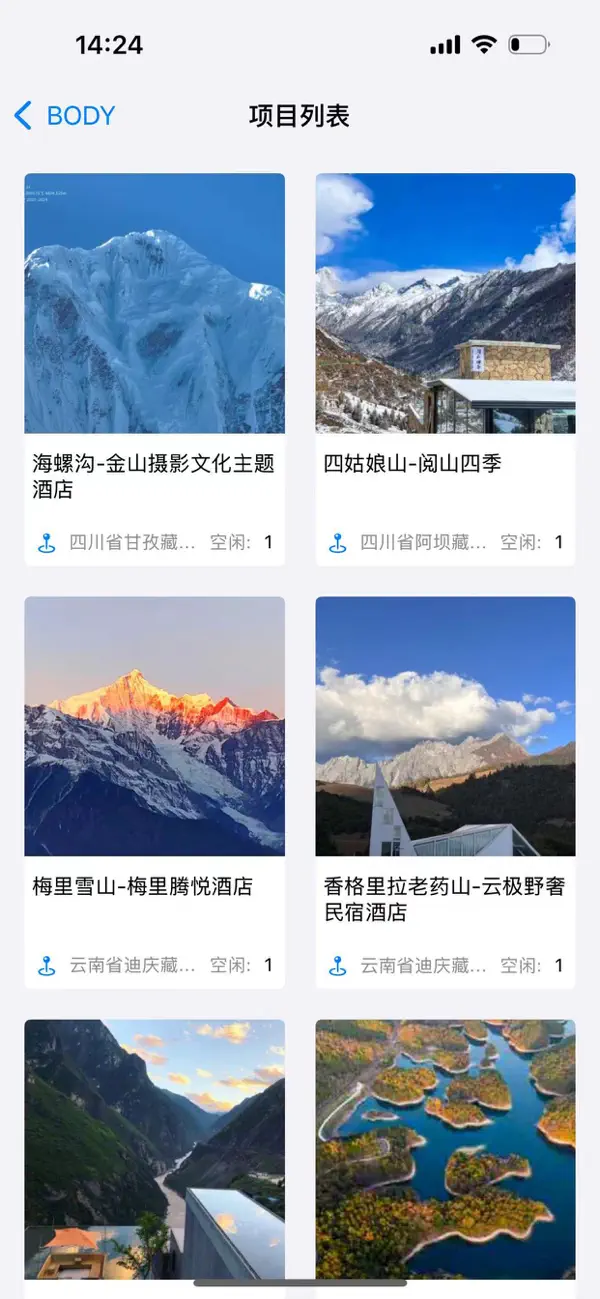Screen dimensions: 600x1299
Task: Open the 四姑娘山-阅山四季 card
Action: [x=445, y=370]
